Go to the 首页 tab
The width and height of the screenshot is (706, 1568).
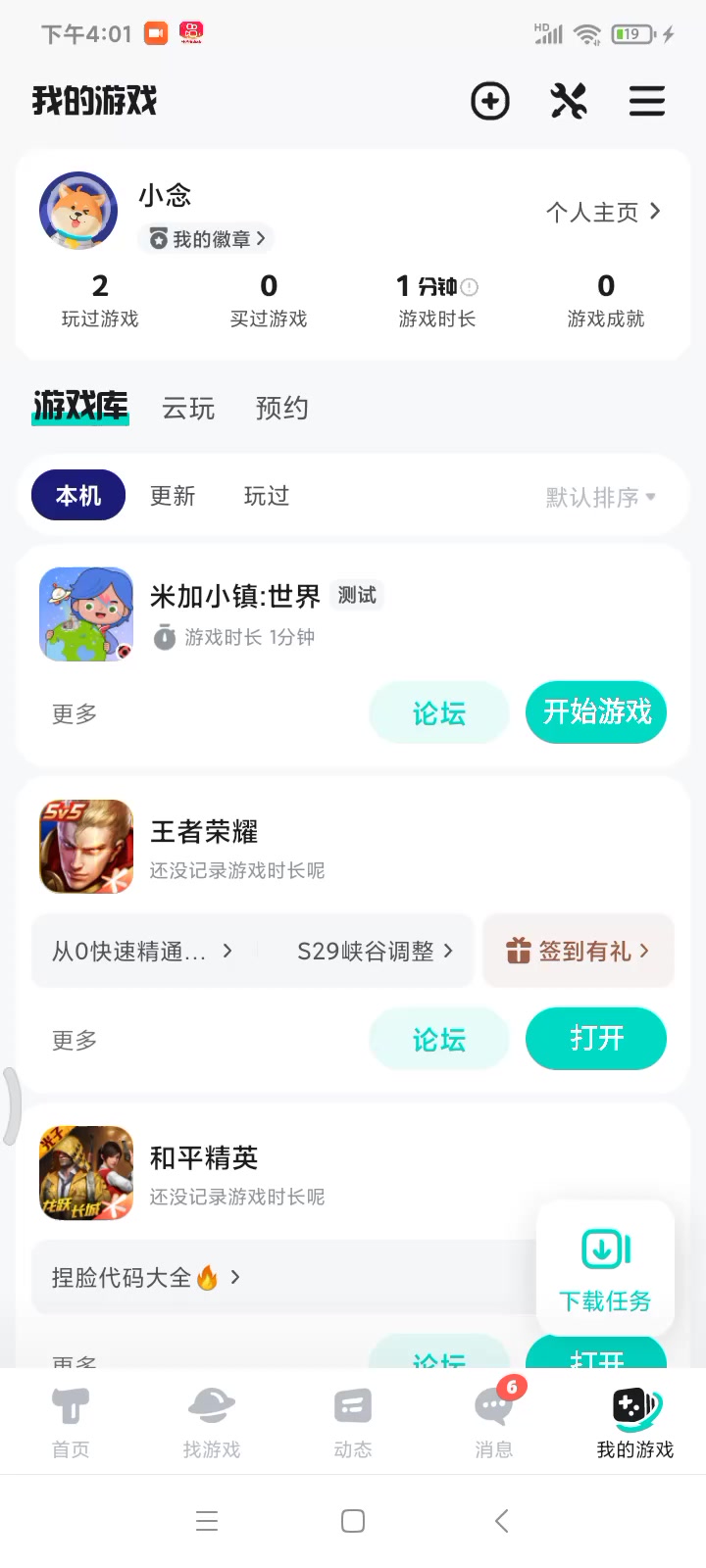[71, 1421]
